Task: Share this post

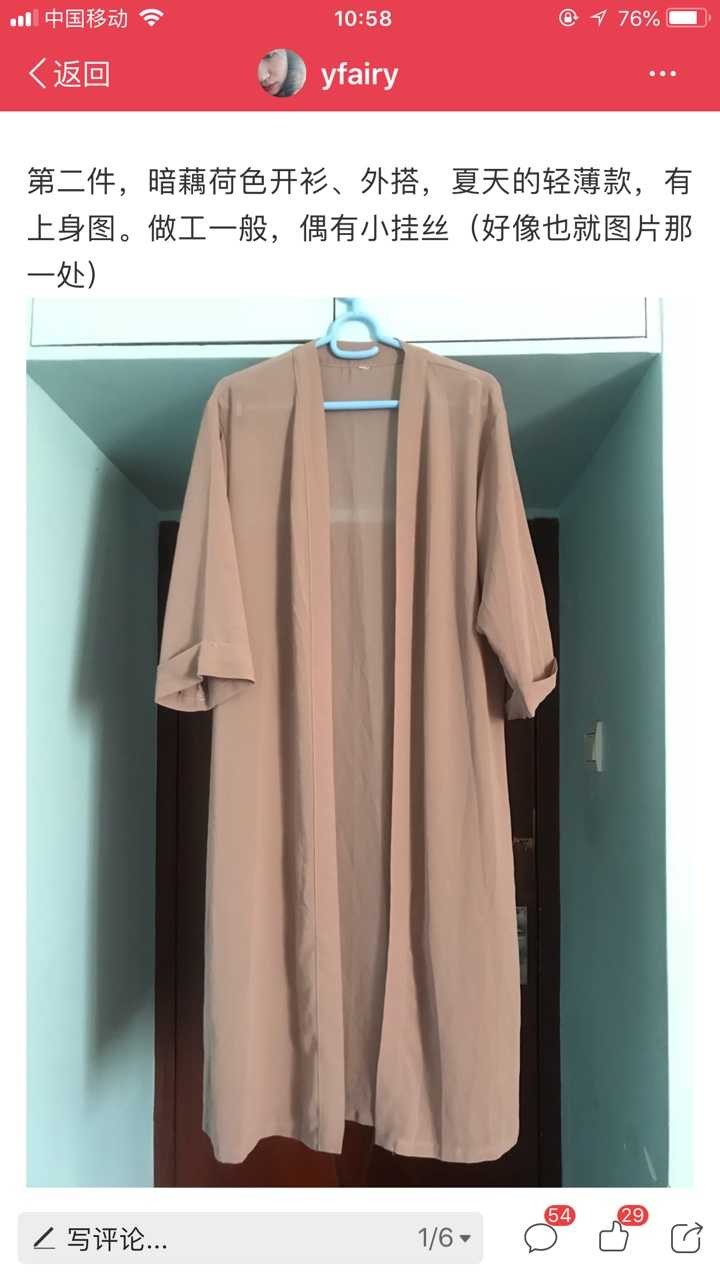Action: click(685, 1238)
